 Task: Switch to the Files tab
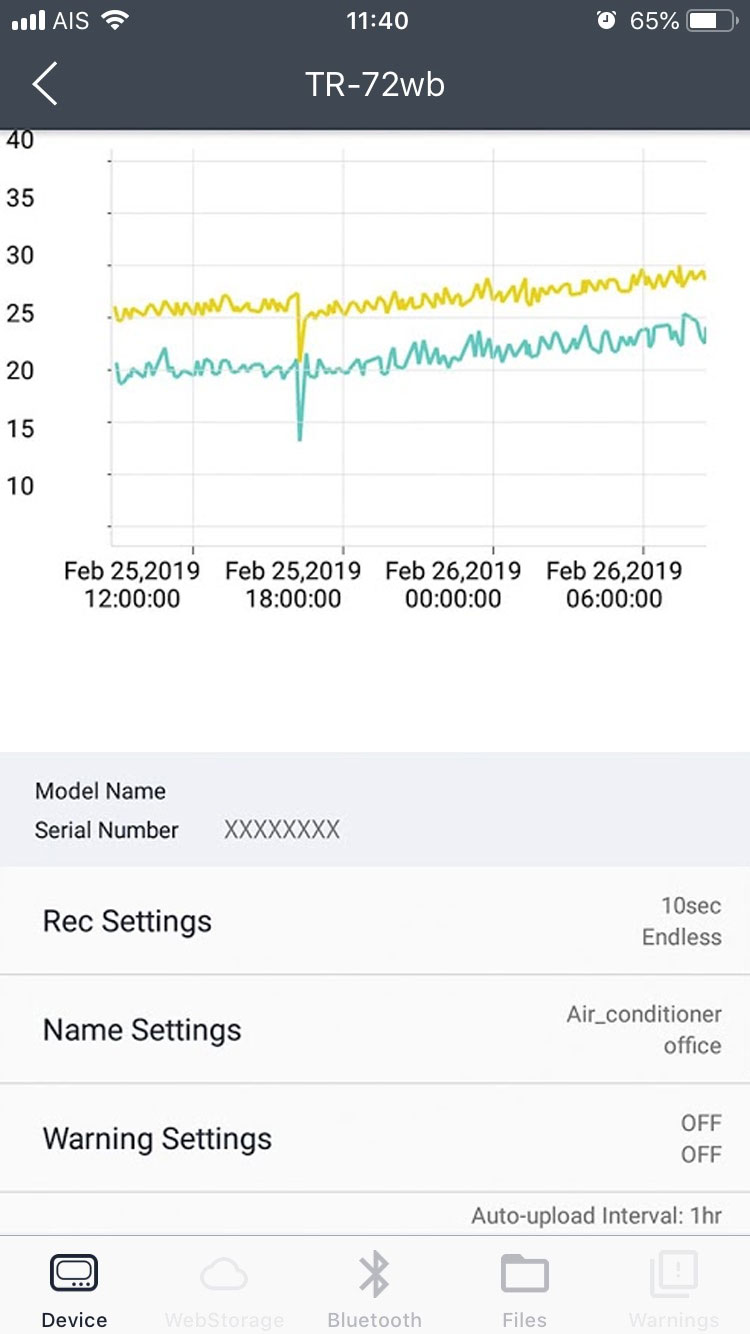pyautogui.click(x=524, y=1290)
